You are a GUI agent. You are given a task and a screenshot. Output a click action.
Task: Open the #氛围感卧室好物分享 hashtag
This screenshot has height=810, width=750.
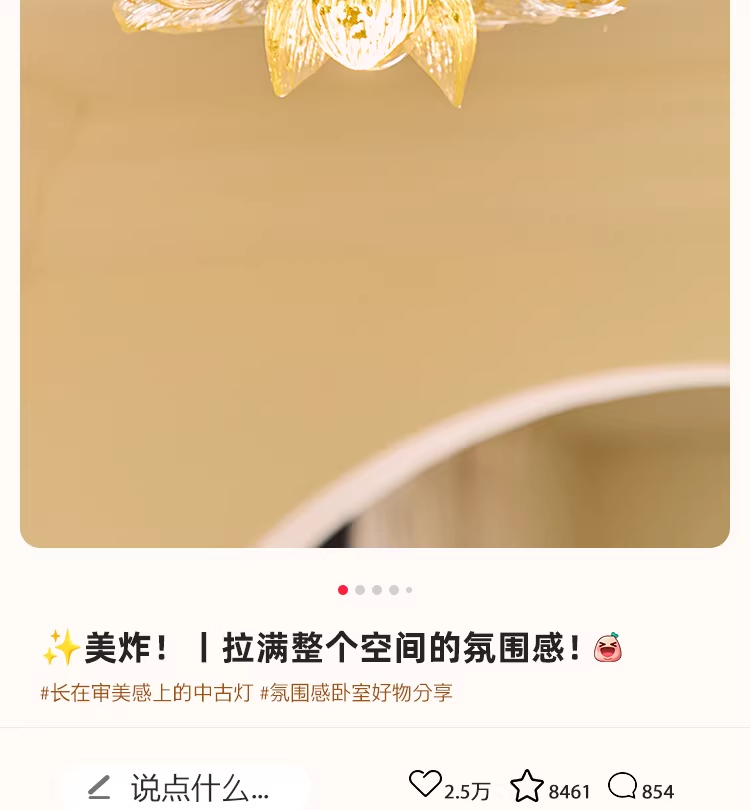(x=356, y=693)
